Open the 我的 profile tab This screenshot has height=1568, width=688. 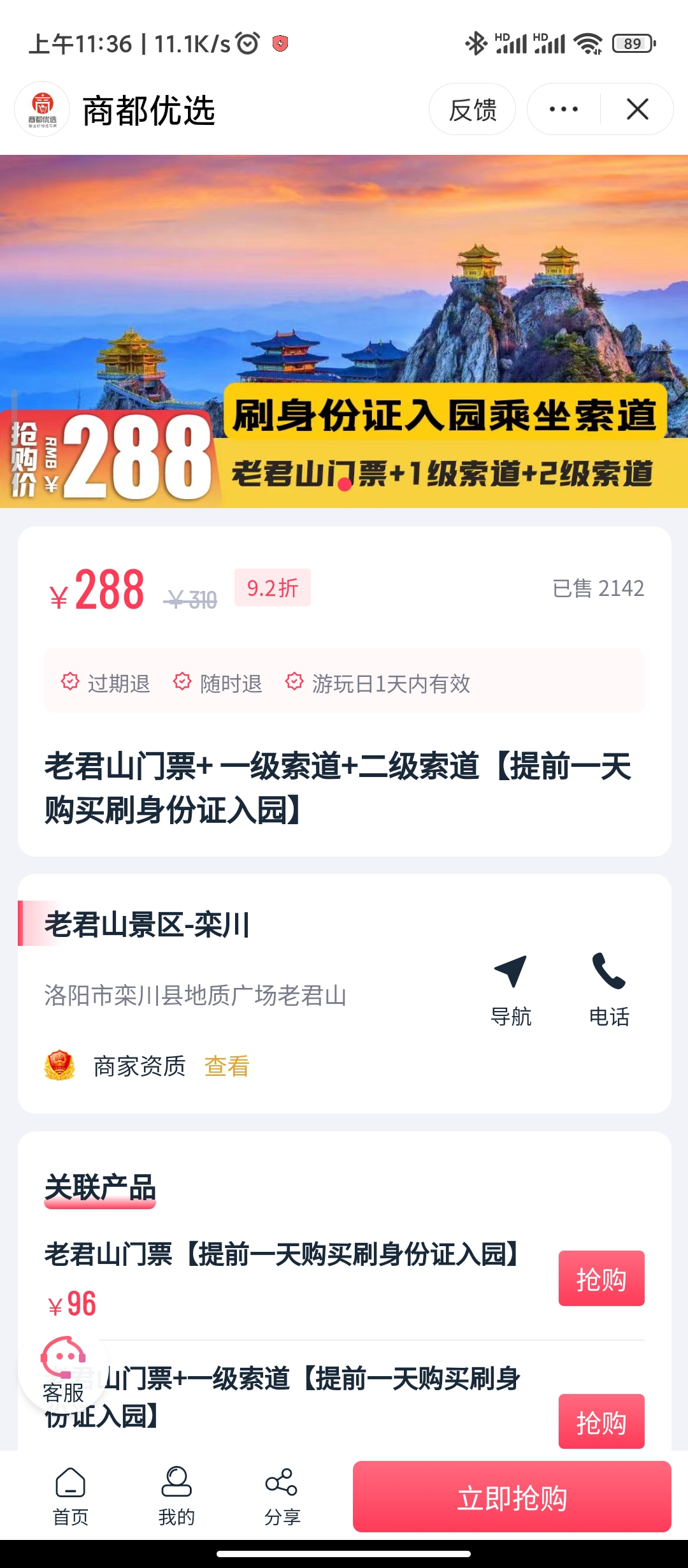coord(176,1497)
